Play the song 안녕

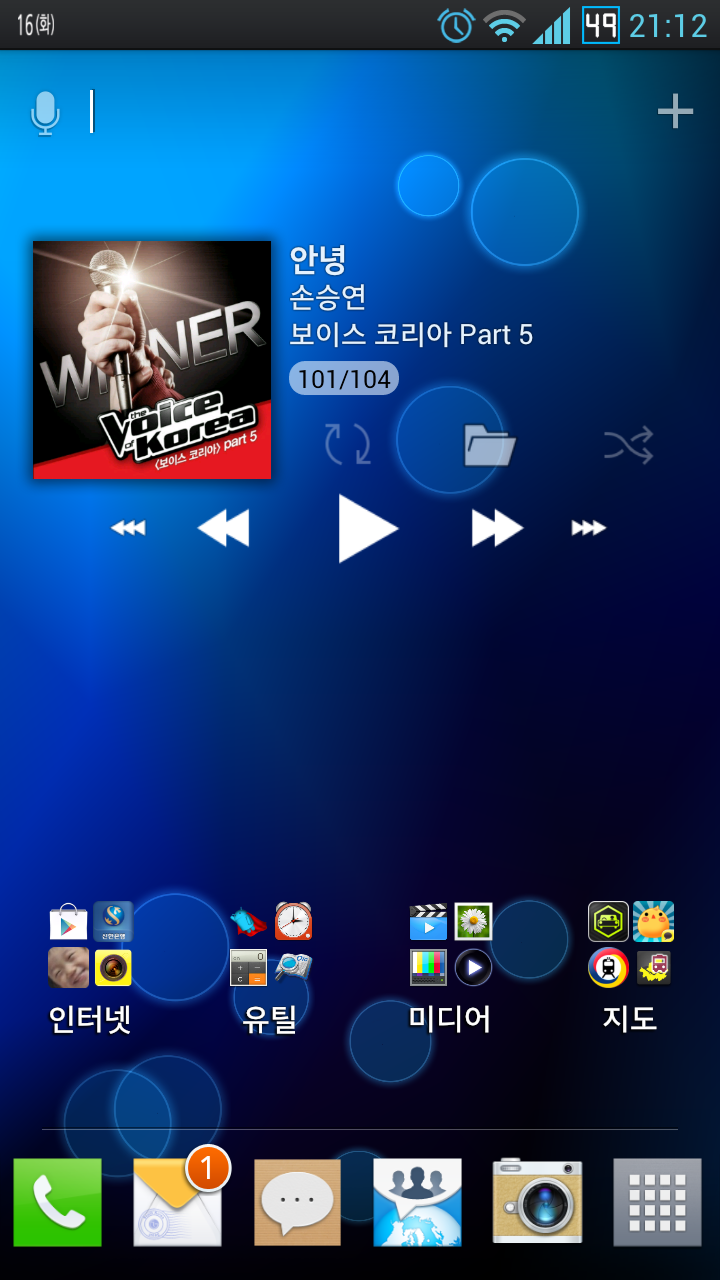click(367, 528)
